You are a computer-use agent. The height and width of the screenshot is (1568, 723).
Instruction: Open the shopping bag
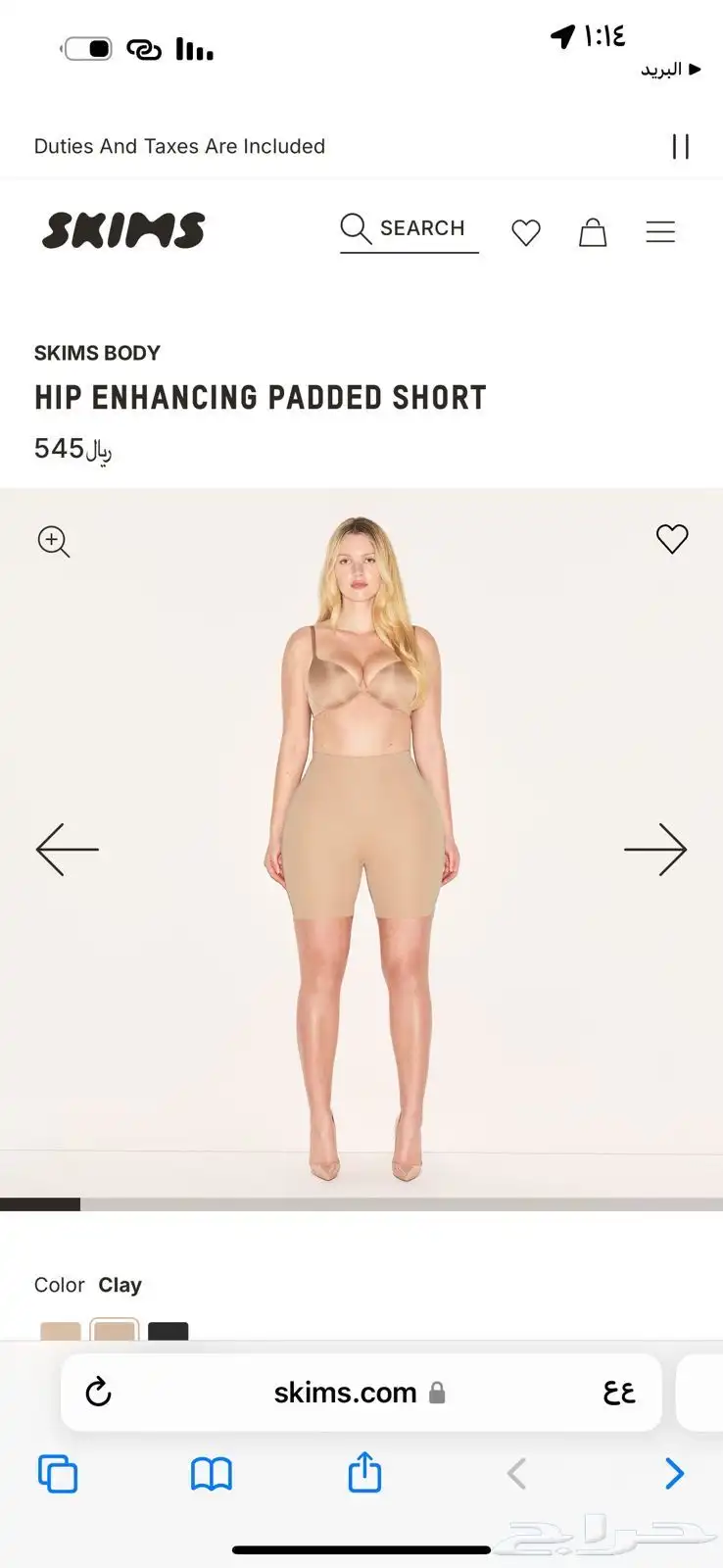click(593, 232)
